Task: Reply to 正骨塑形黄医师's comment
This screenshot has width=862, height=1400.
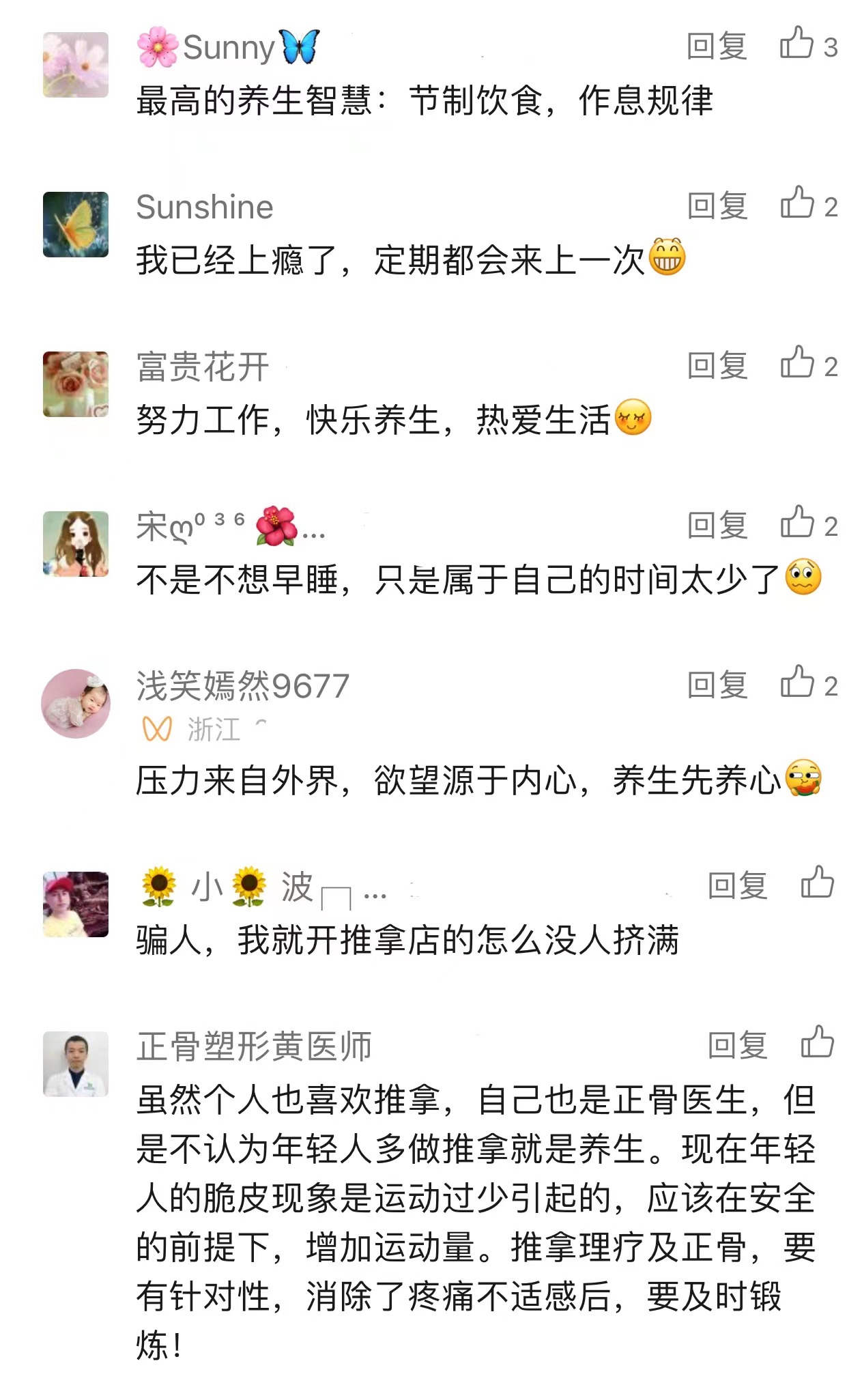Action: click(737, 1046)
